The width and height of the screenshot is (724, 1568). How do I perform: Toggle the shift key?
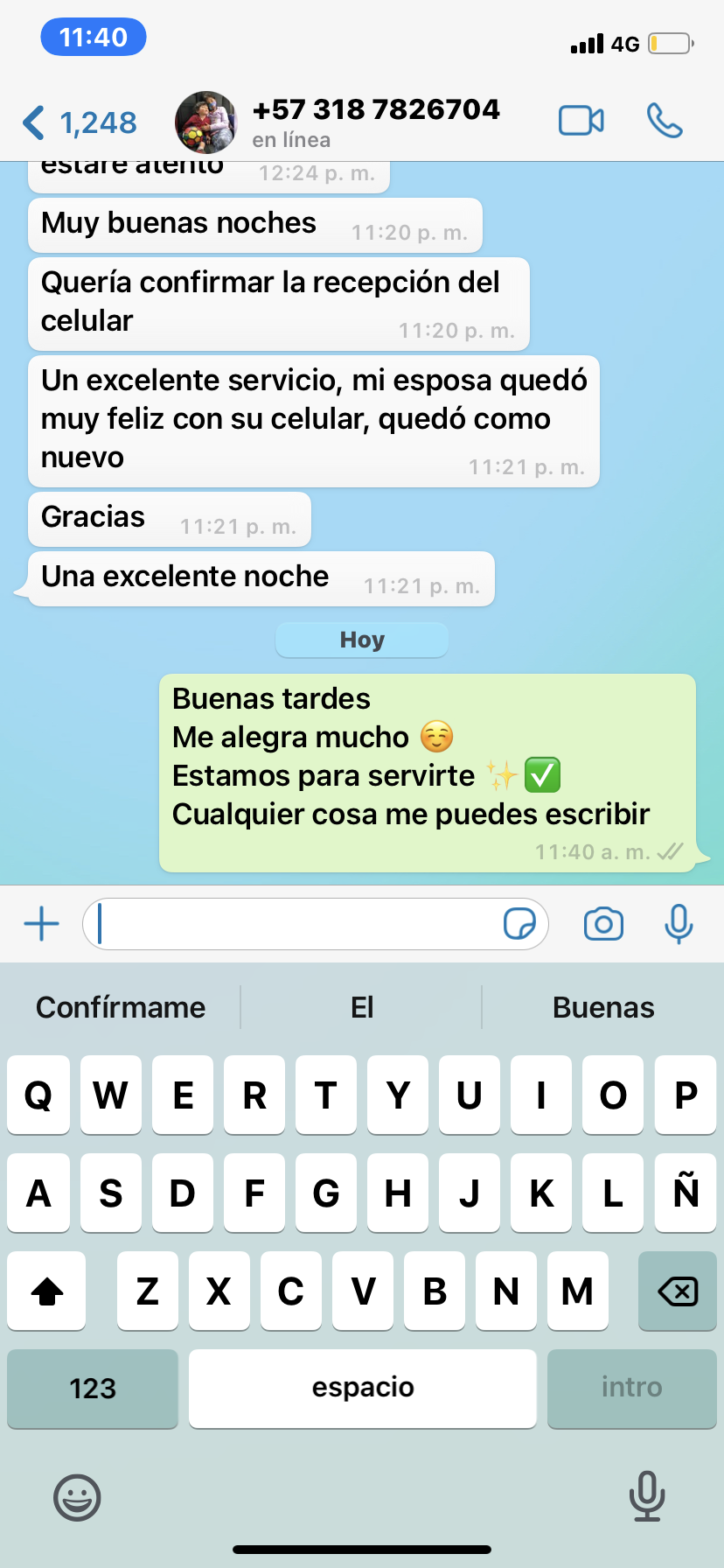tap(47, 1291)
